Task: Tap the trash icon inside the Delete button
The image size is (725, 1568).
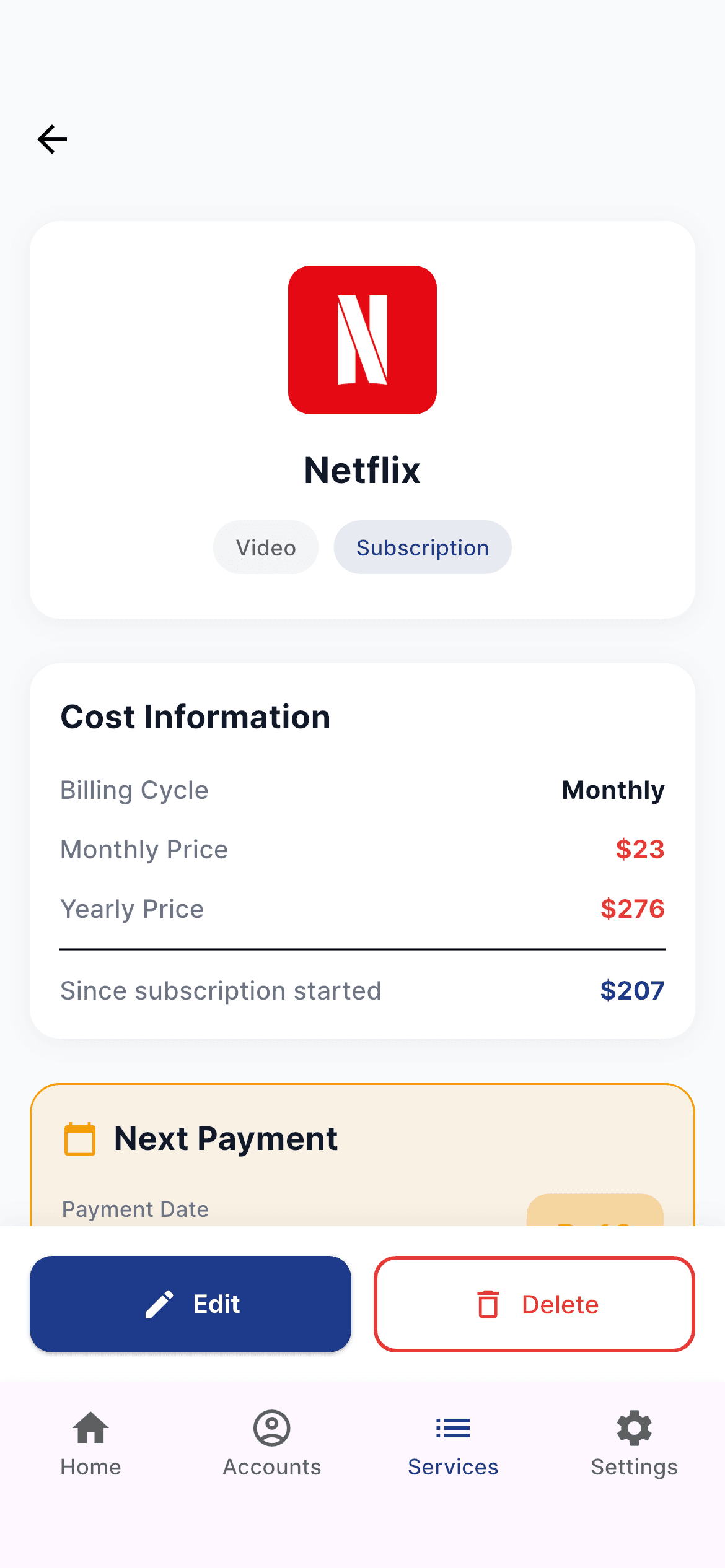Action: [x=489, y=1304]
